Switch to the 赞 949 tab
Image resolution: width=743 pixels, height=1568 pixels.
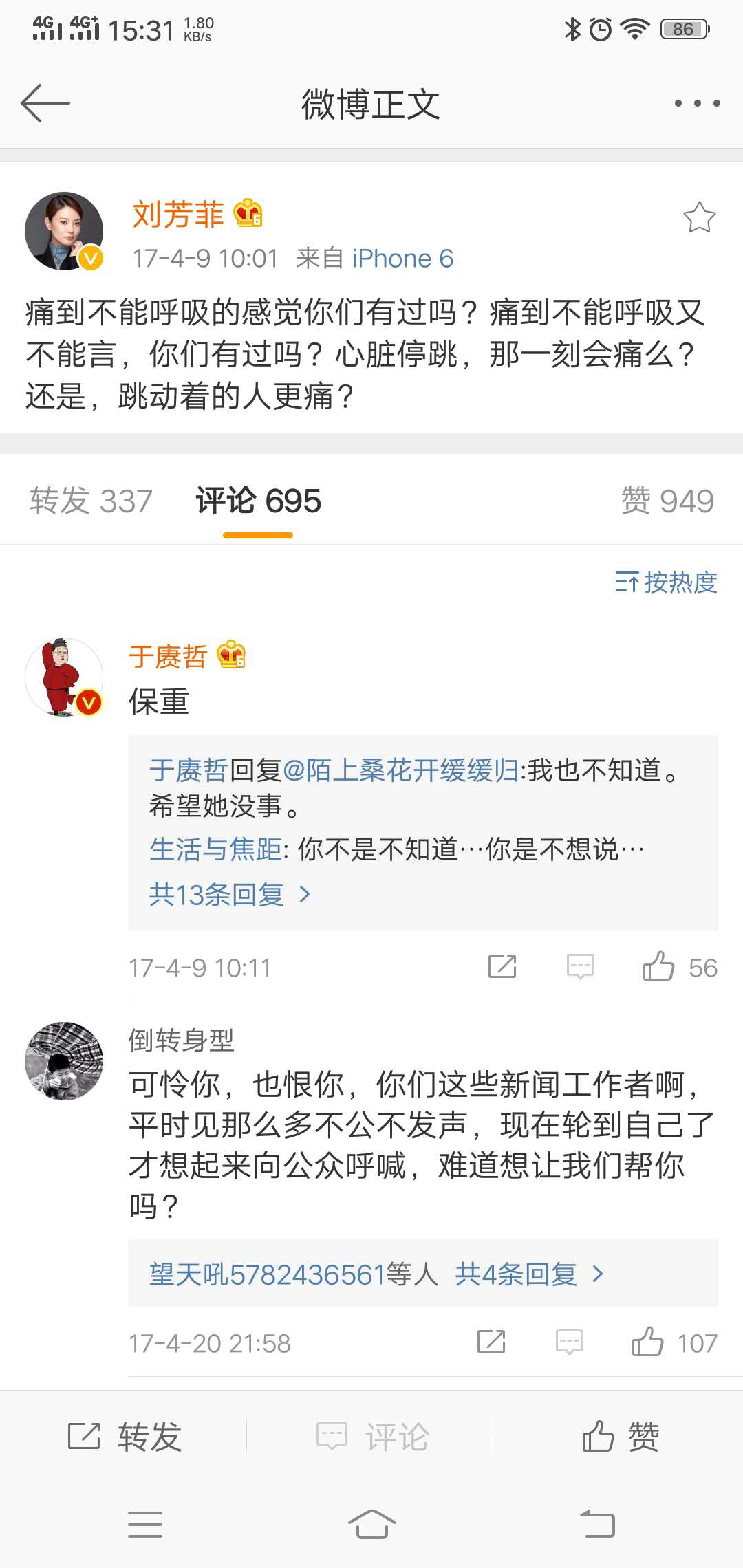(667, 501)
